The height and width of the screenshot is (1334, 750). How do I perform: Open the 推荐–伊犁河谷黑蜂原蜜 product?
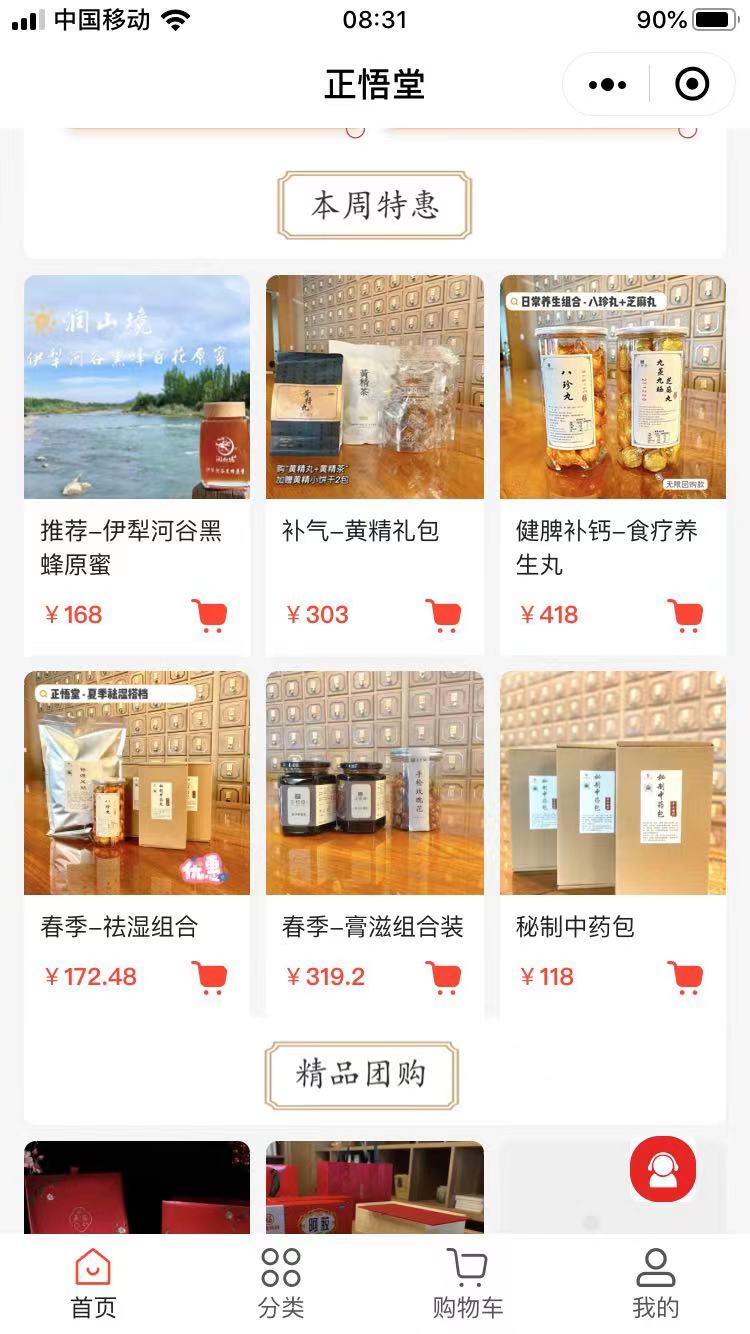[137, 387]
